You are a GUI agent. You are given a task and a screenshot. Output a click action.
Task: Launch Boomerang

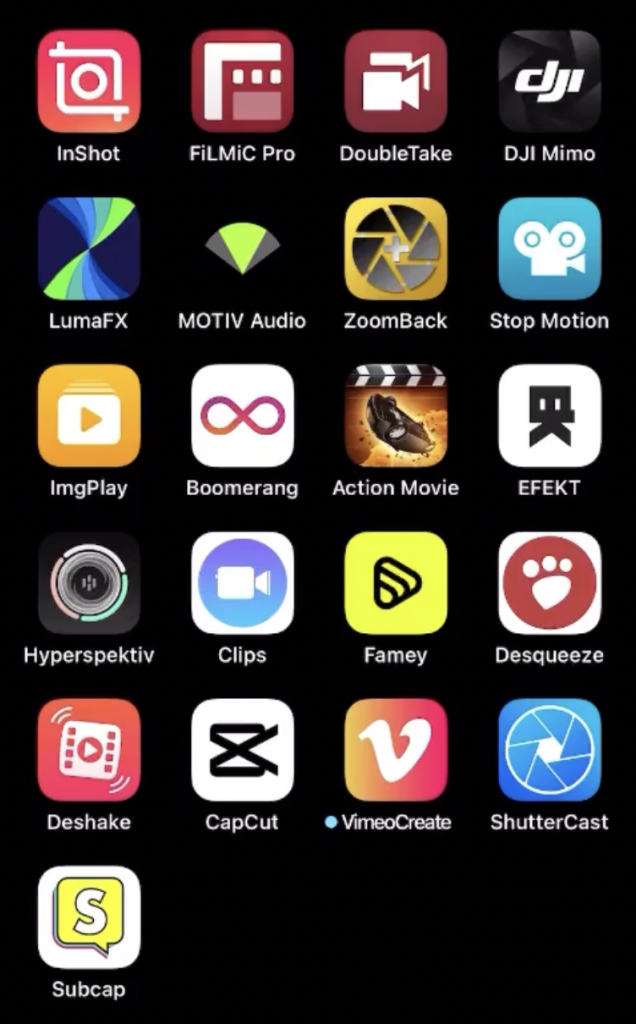(x=242, y=415)
